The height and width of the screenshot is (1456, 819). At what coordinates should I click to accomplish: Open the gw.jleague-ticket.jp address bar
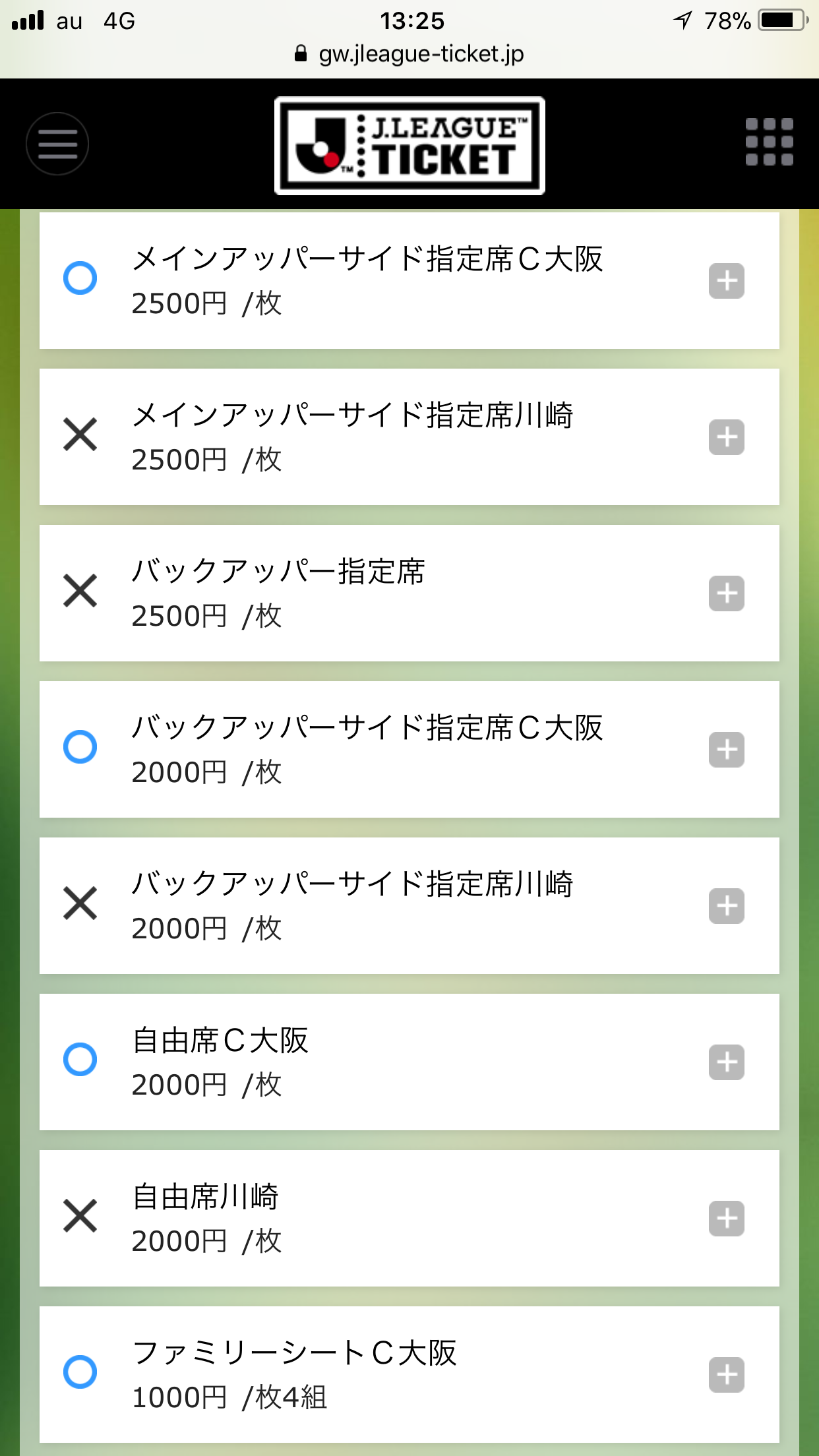(409, 54)
